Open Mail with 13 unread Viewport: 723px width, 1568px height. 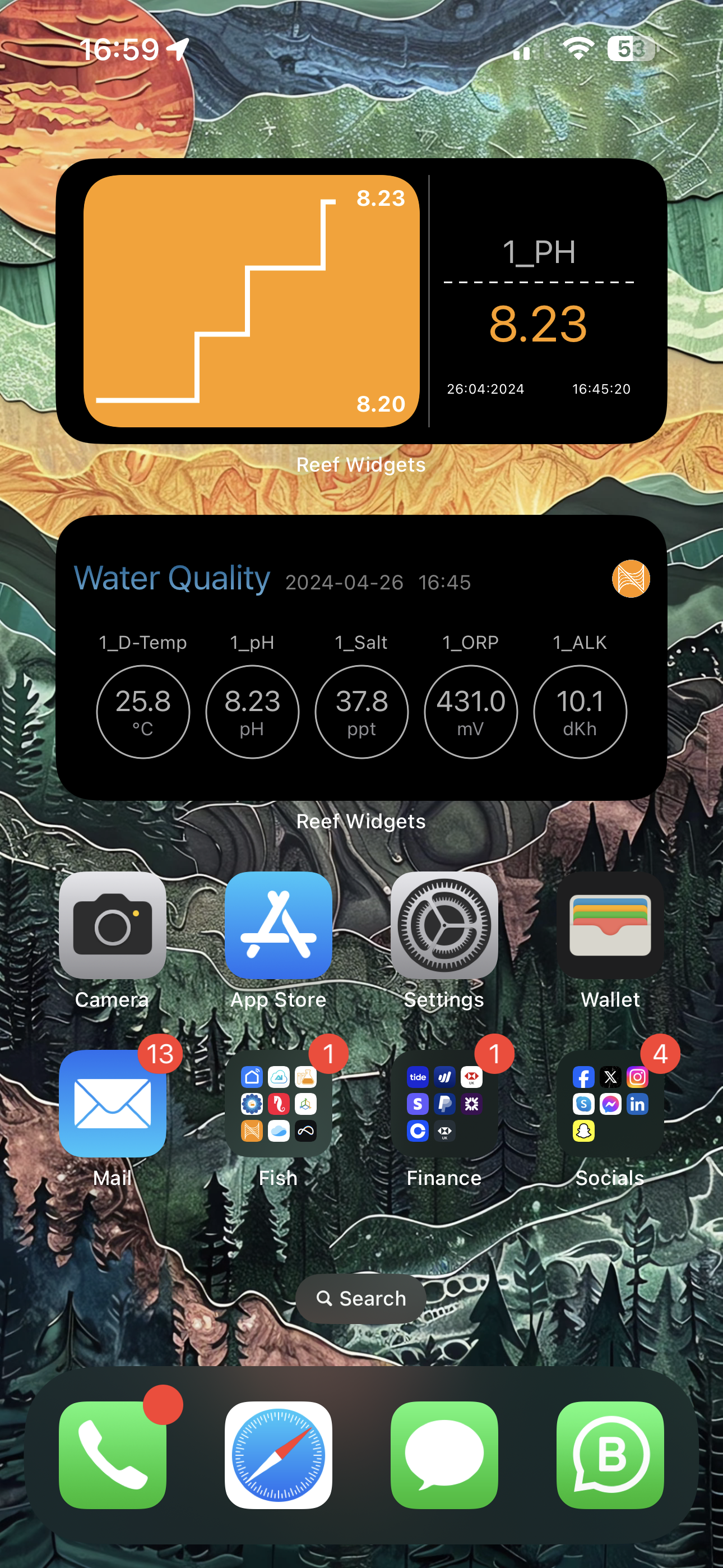coord(113,1103)
